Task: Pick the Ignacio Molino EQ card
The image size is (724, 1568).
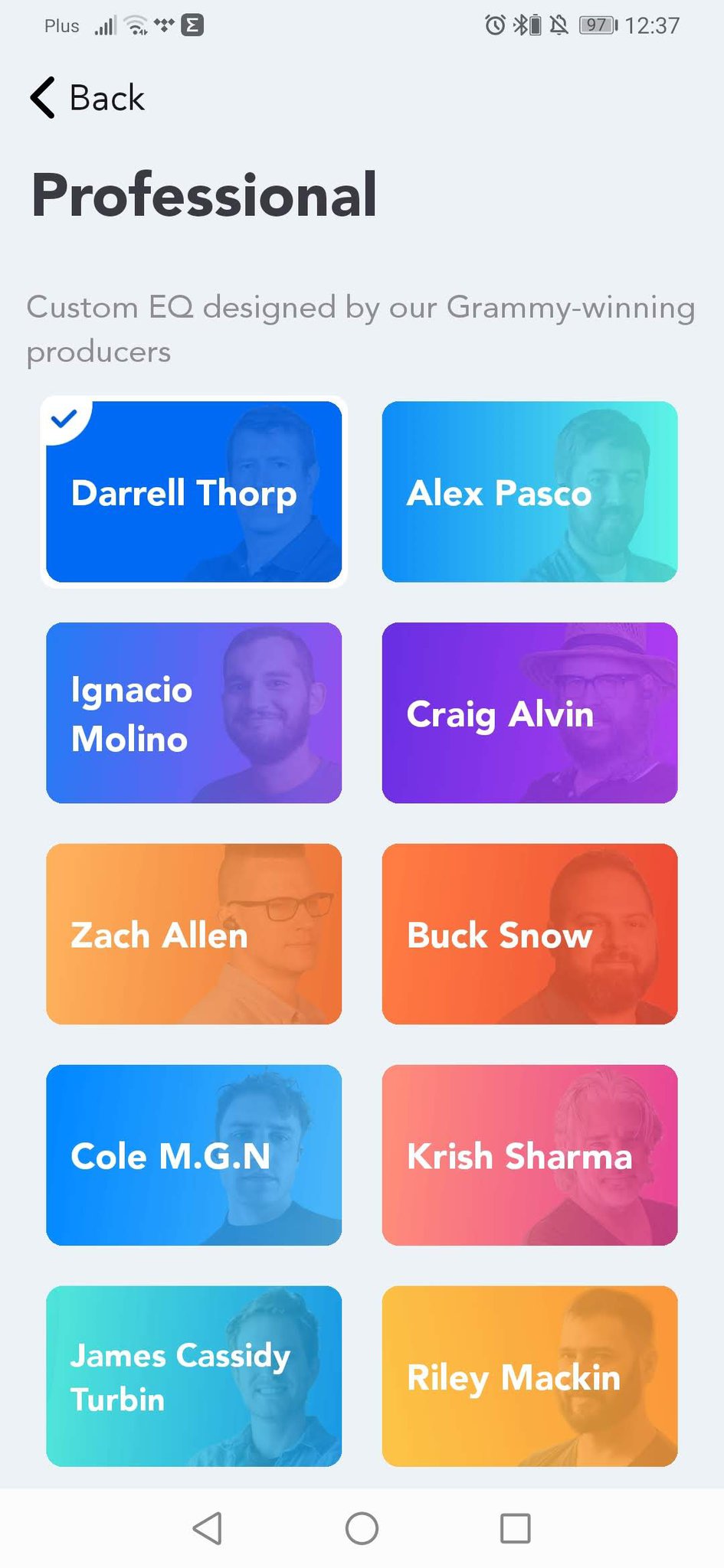Action: [194, 713]
